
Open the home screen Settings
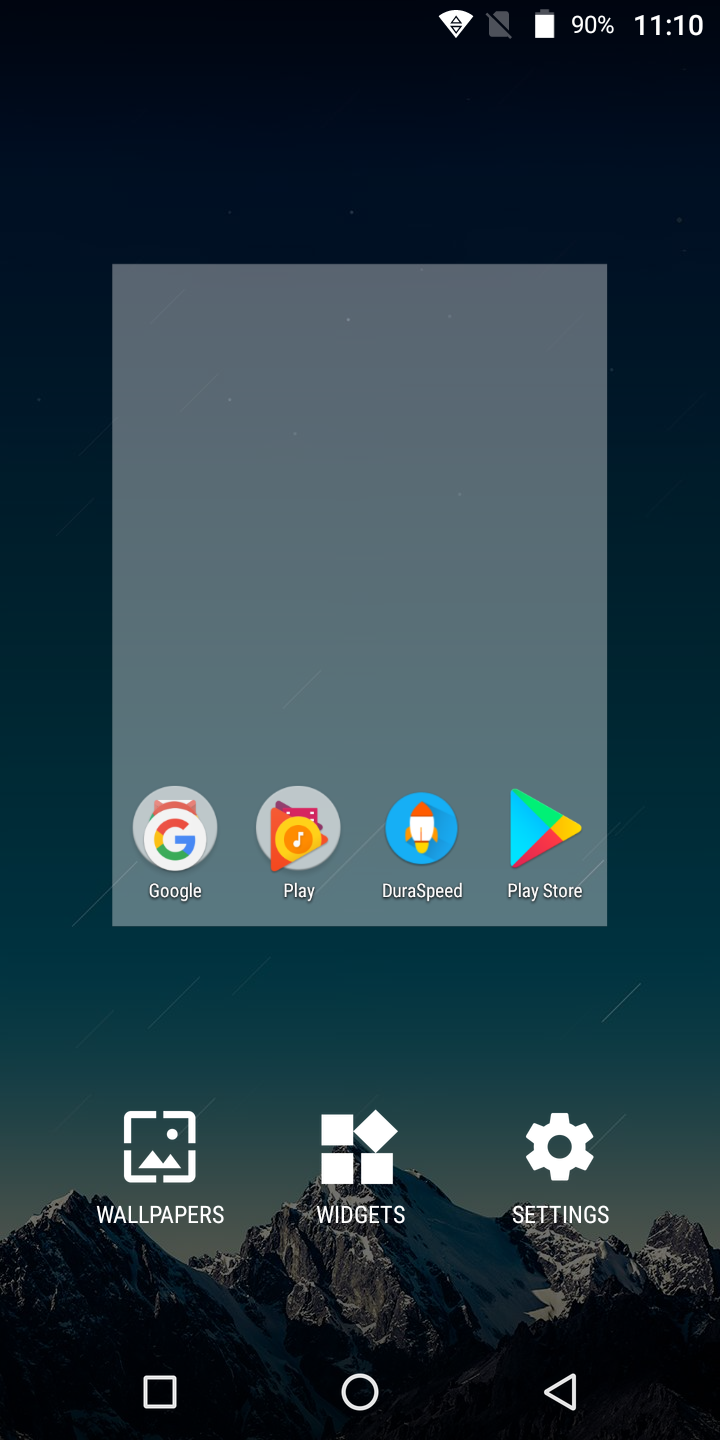coord(560,1168)
